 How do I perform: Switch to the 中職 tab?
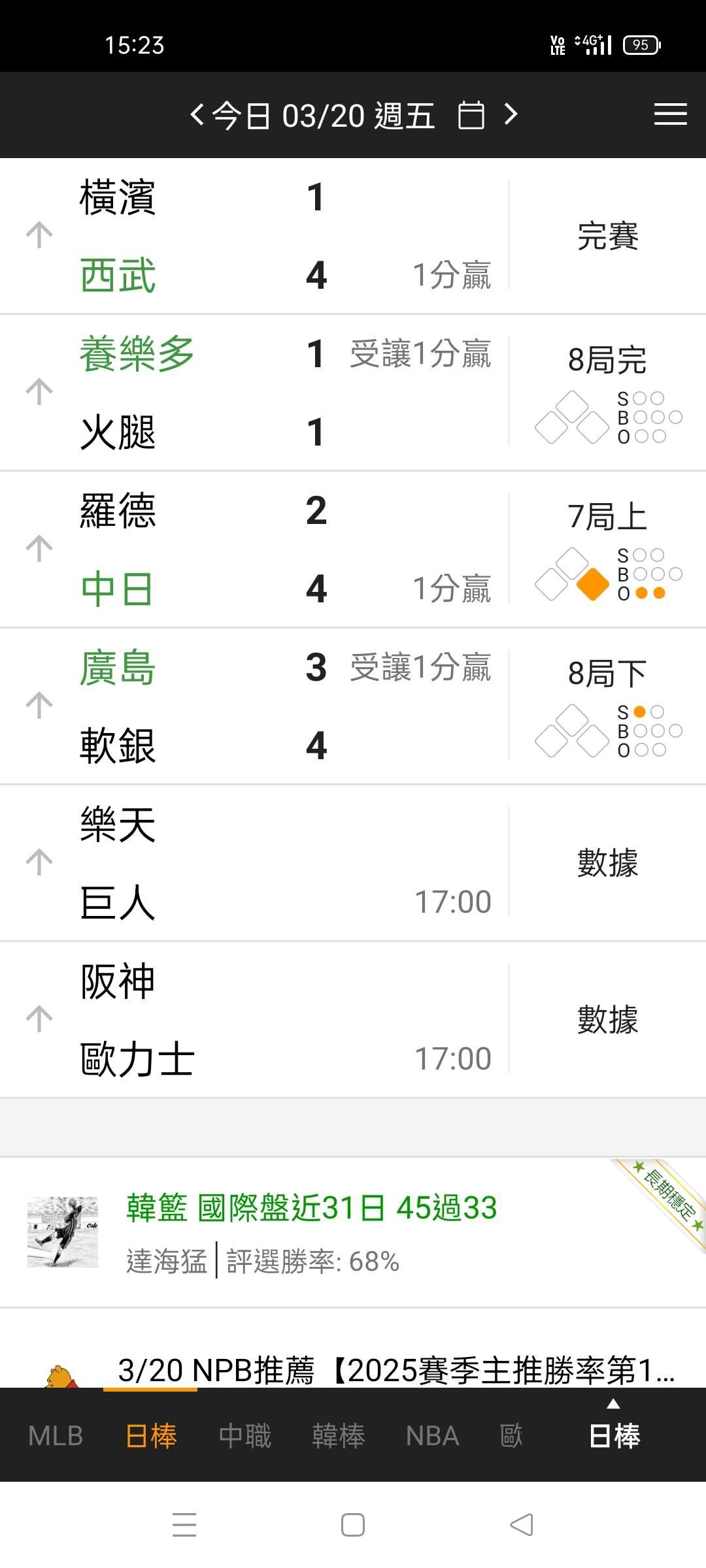tap(244, 1436)
